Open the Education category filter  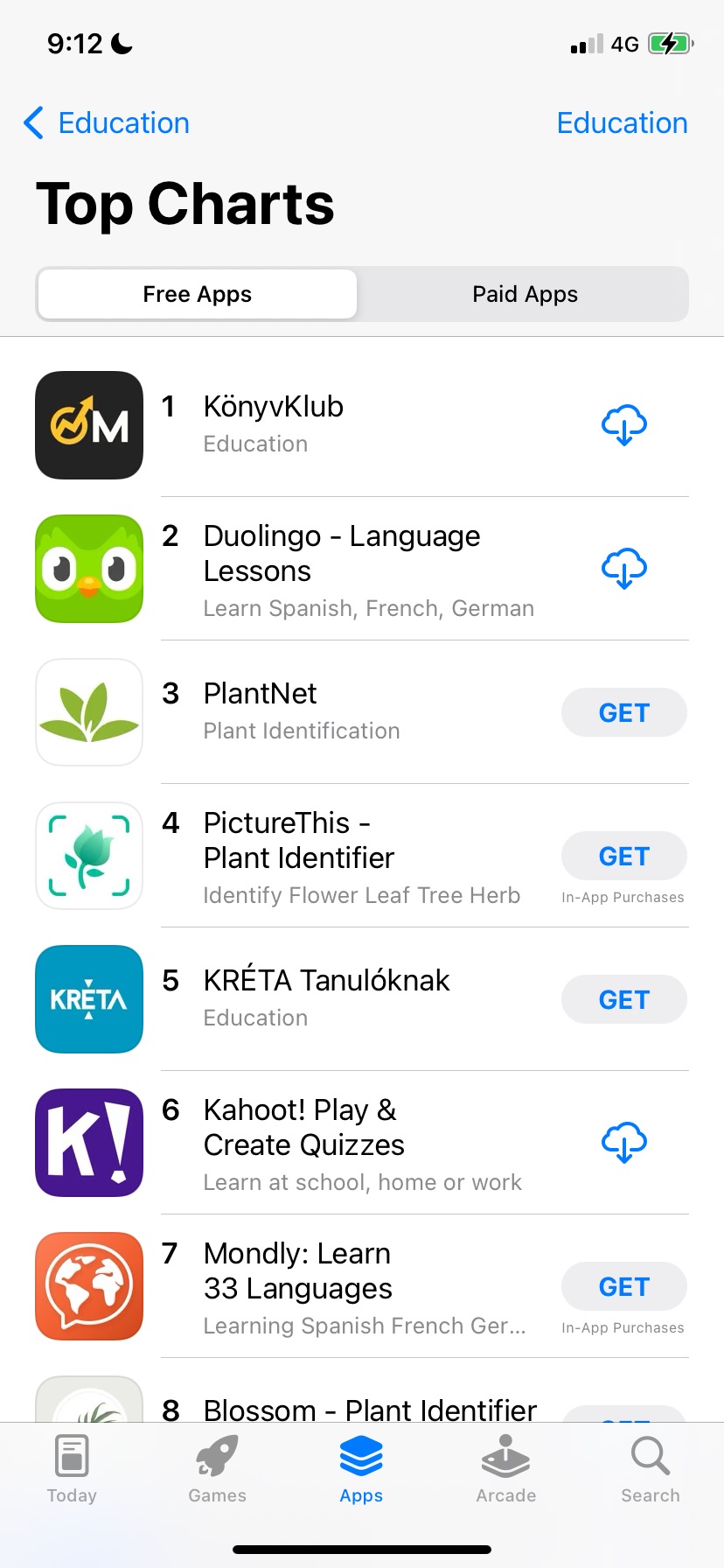[x=622, y=123]
